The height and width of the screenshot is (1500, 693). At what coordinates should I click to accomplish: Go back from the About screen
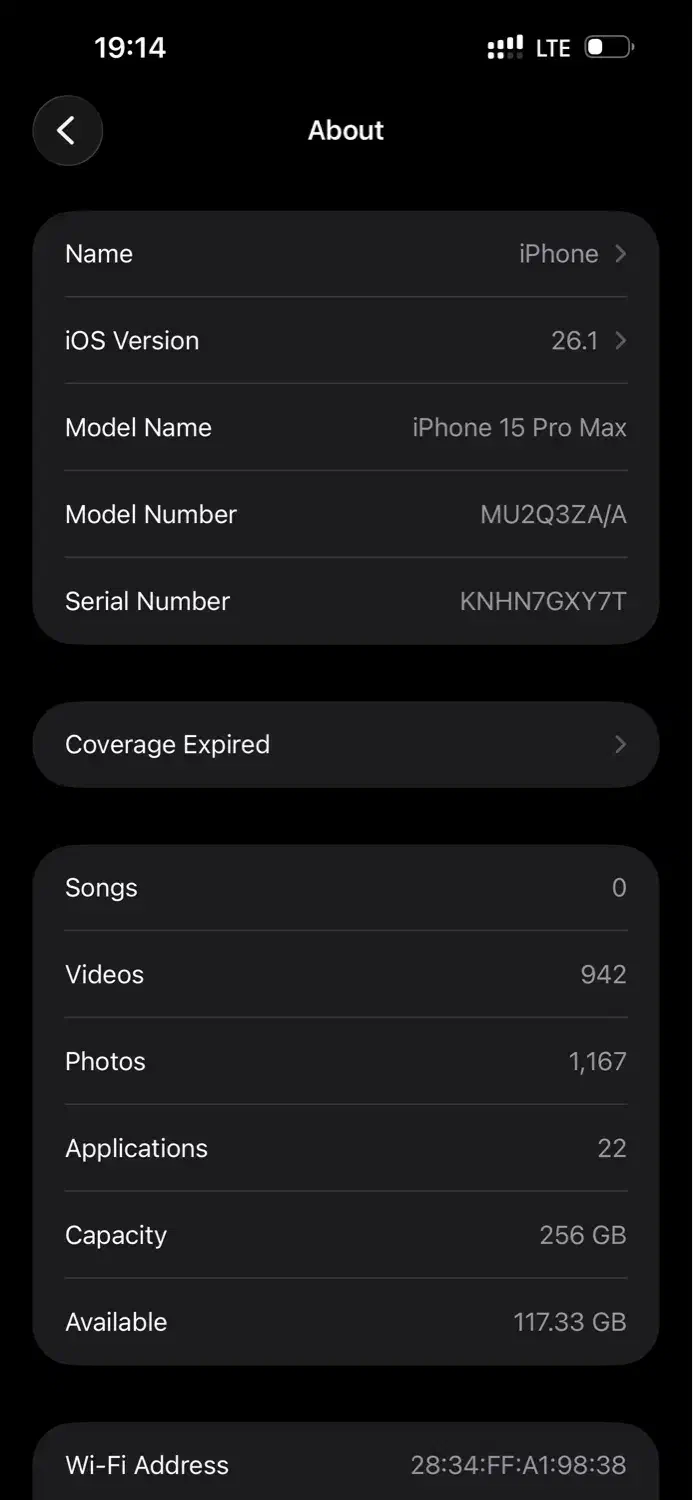67,130
